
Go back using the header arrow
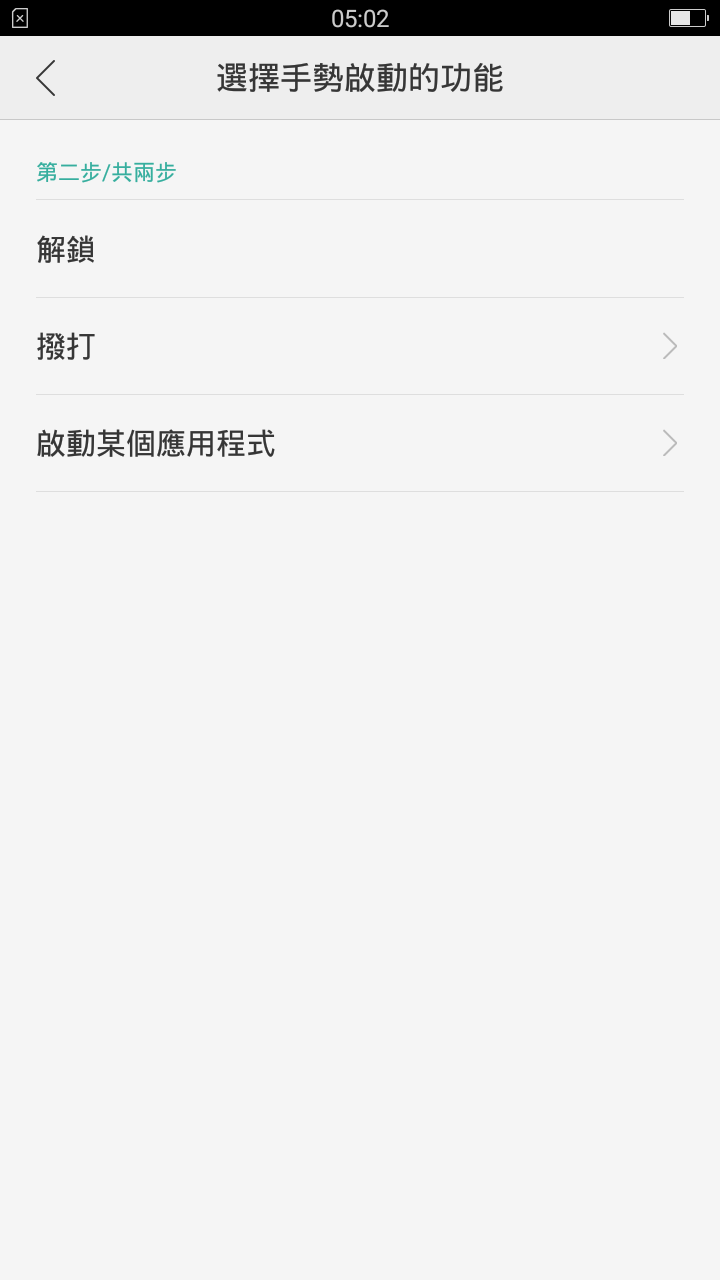click(x=46, y=78)
